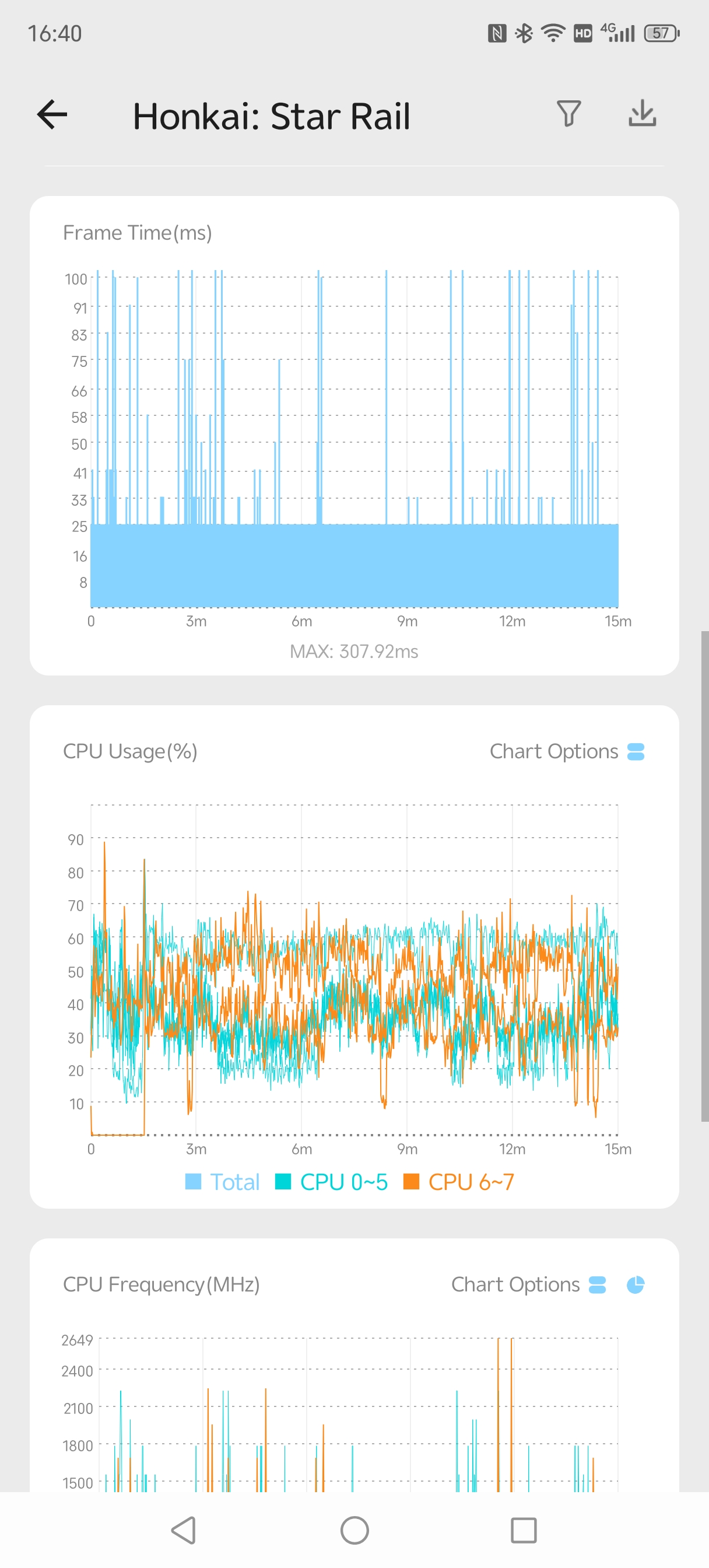The height and width of the screenshot is (1568, 709).
Task: Download the performance report
Action: coord(642,114)
